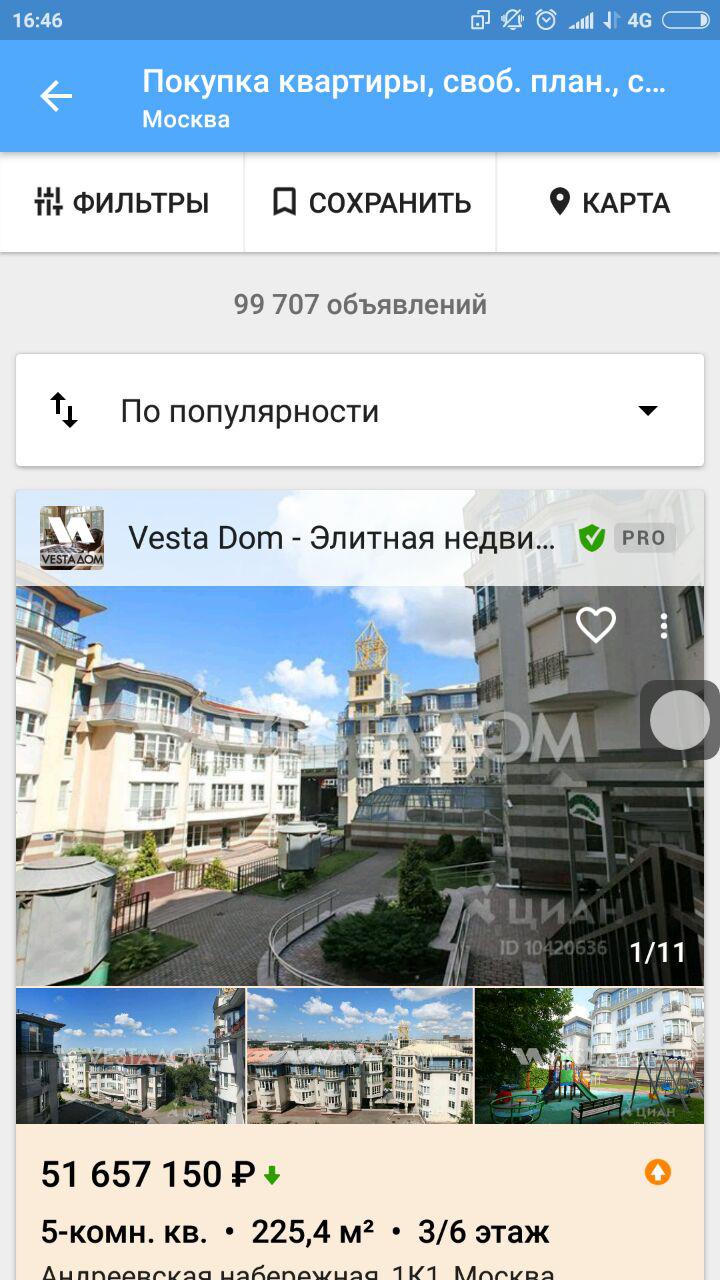Add the Vesta Dom listing to favorites

(x=596, y=626)
